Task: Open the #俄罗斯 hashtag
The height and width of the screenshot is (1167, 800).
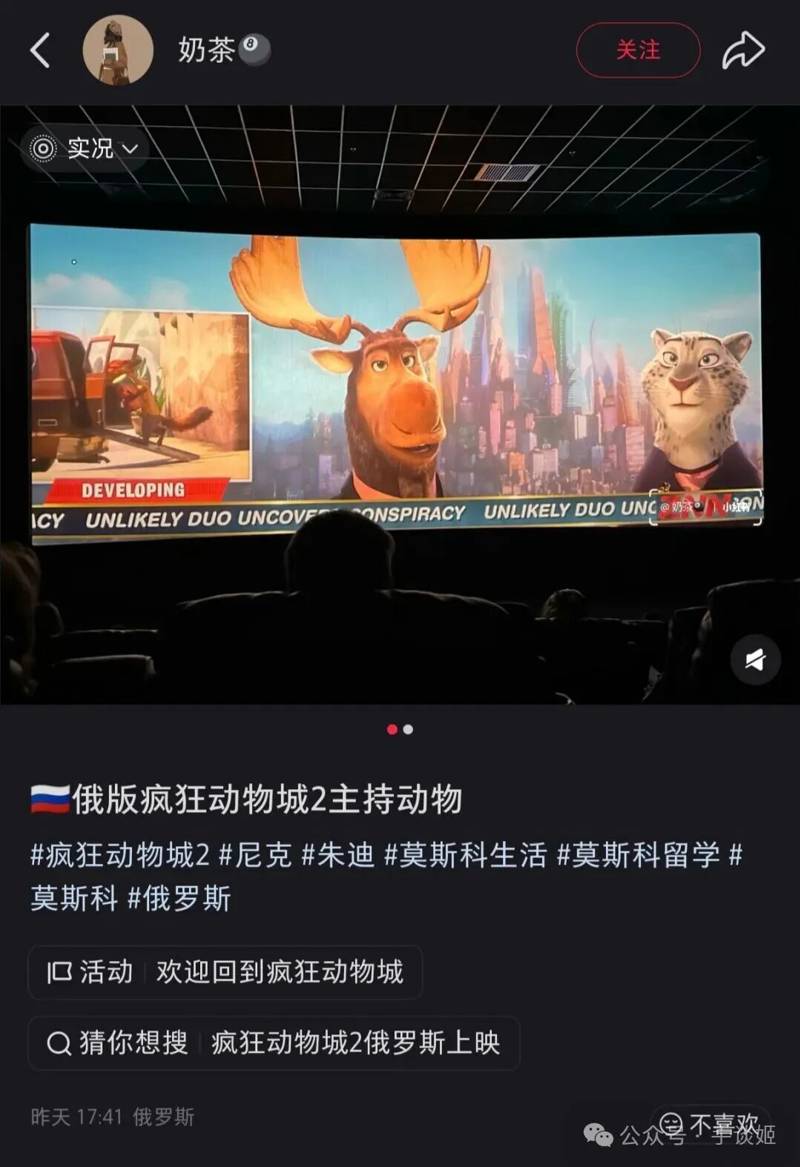Action: click(179, 898)
